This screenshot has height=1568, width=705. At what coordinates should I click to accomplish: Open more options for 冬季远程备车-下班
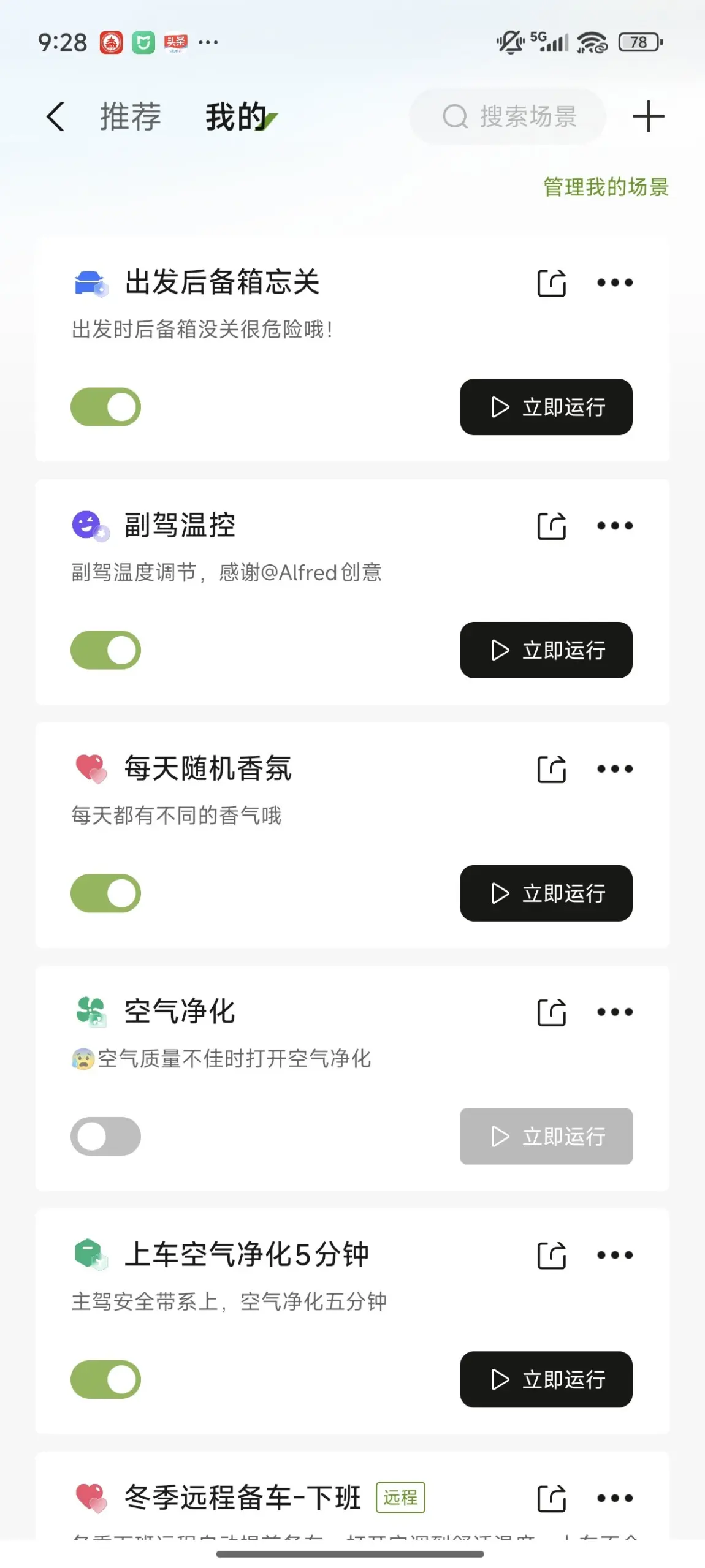pyautogui.click(x=615, y=1498)
